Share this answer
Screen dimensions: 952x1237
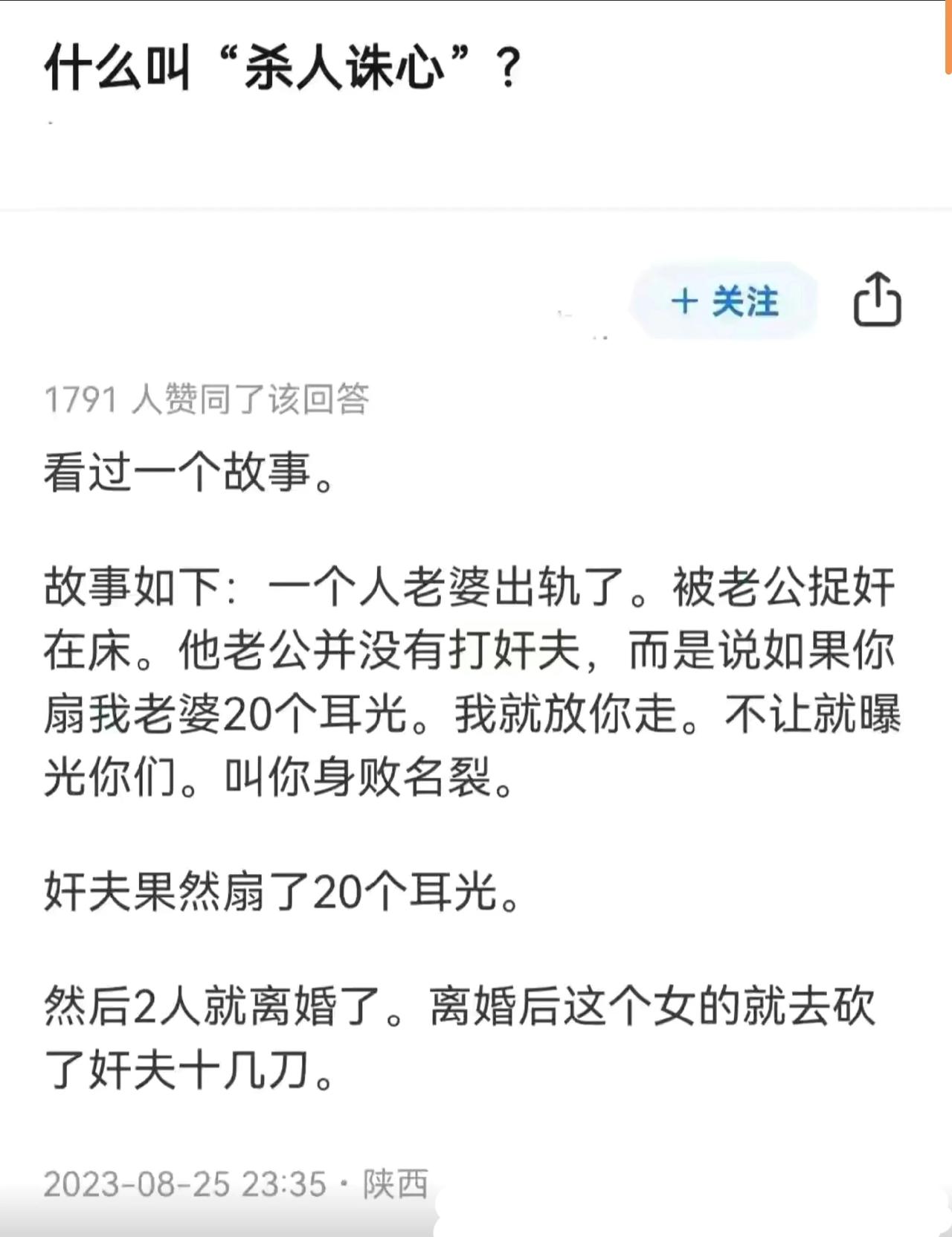[877, 300]
